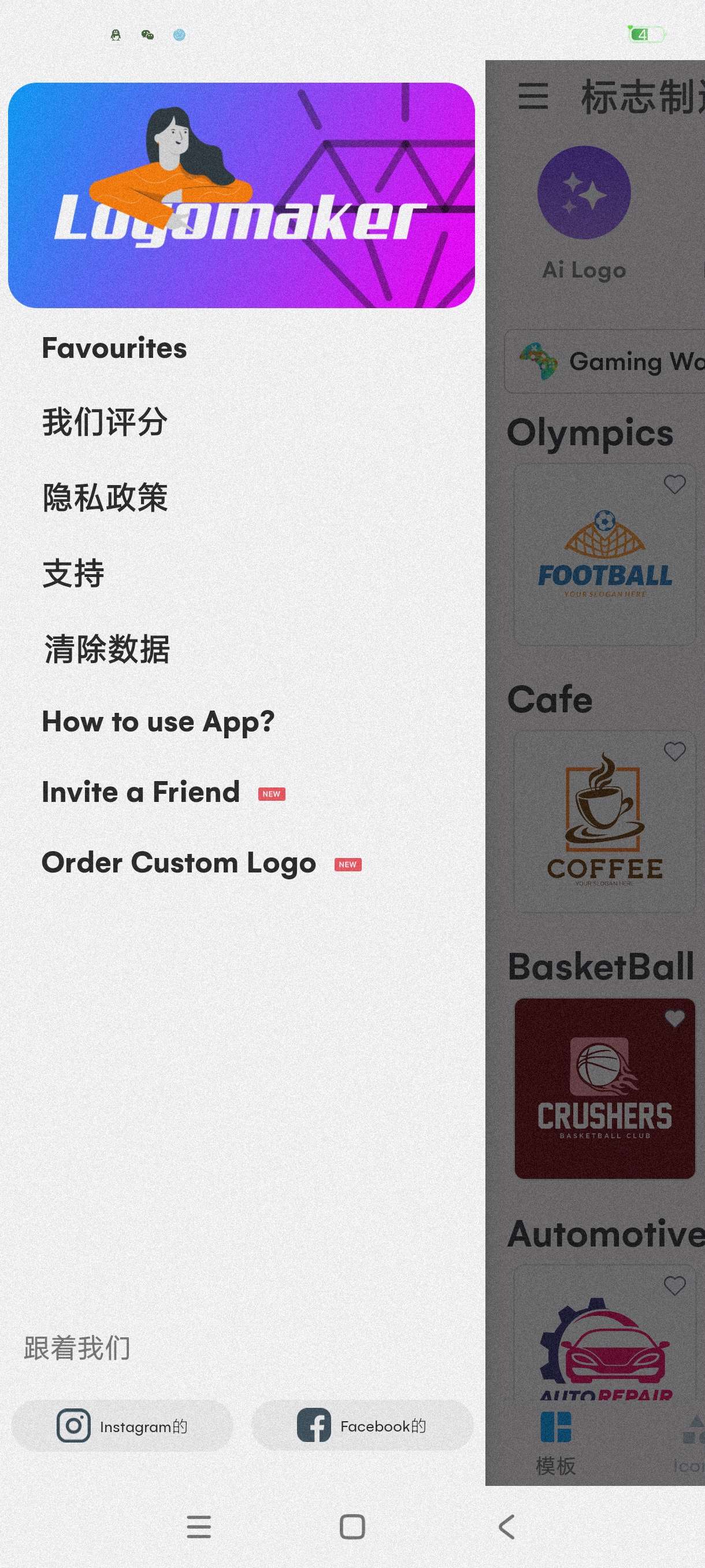Favorite the Football logo template

tap(674, 485)
